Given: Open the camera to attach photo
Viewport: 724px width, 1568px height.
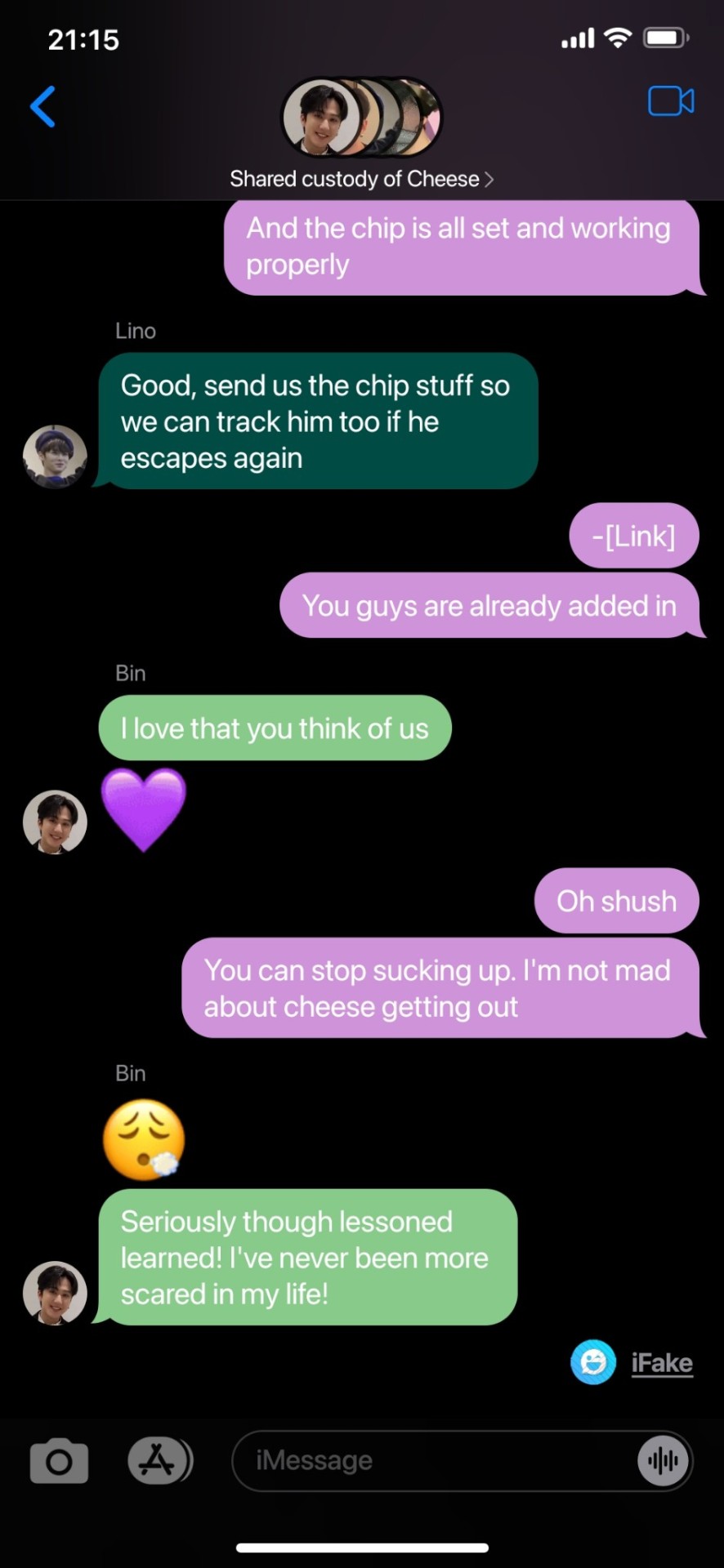Looking at the screenshot, I should [59, 1461].
